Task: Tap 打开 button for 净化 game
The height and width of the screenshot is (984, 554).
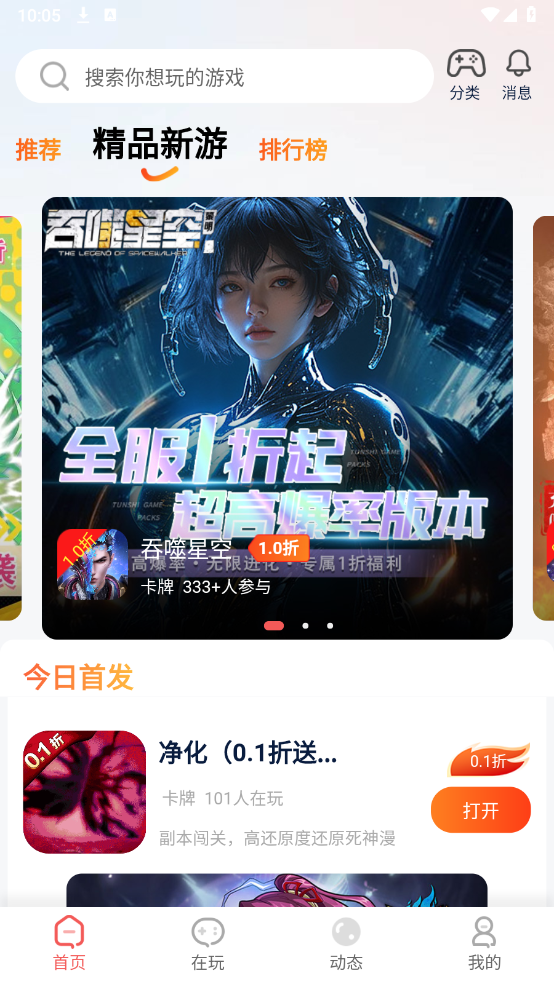Action: (481, 810)
